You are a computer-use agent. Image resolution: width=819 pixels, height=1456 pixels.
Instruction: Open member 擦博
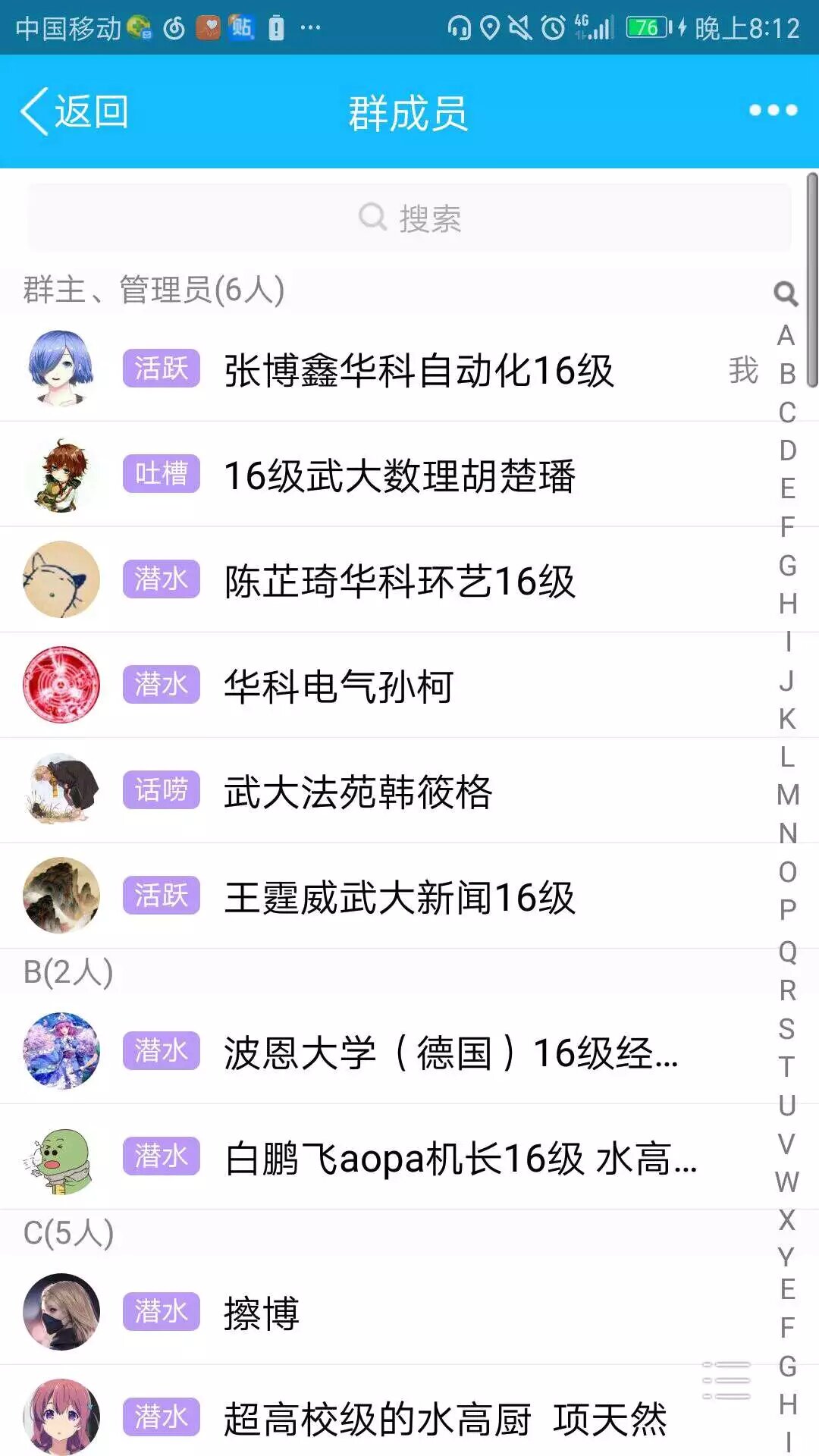(x=262, y=1313)
